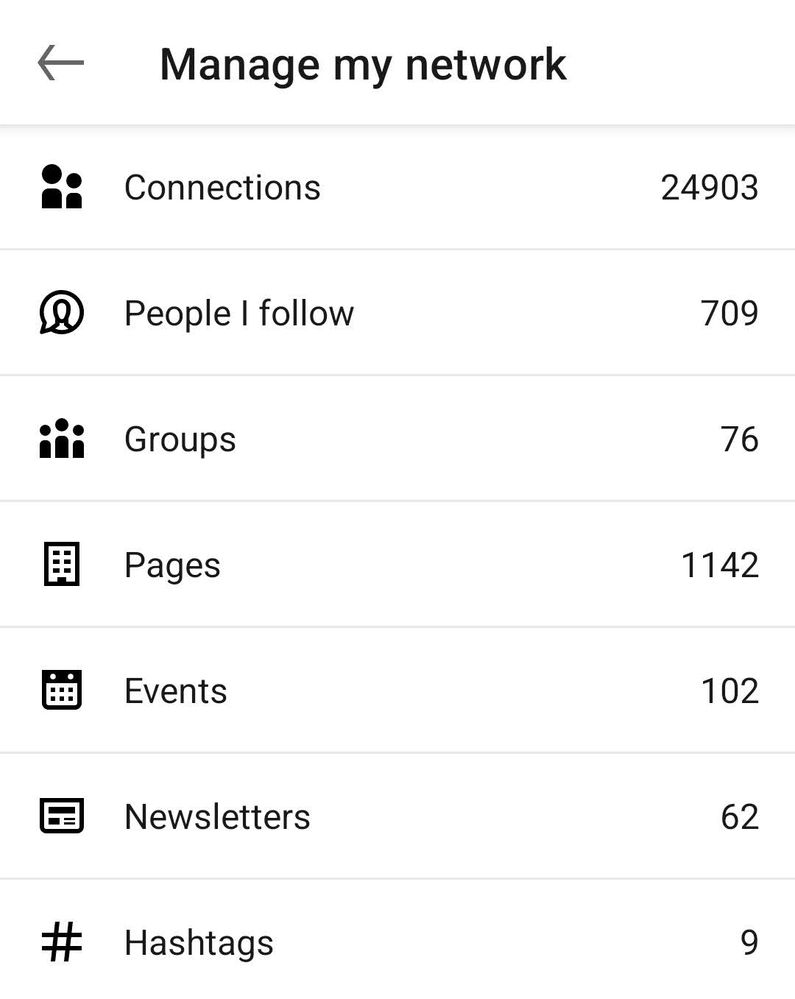The image size is (795, 999).
Task: Click the Groups icon
Action: tap(59, 438)
